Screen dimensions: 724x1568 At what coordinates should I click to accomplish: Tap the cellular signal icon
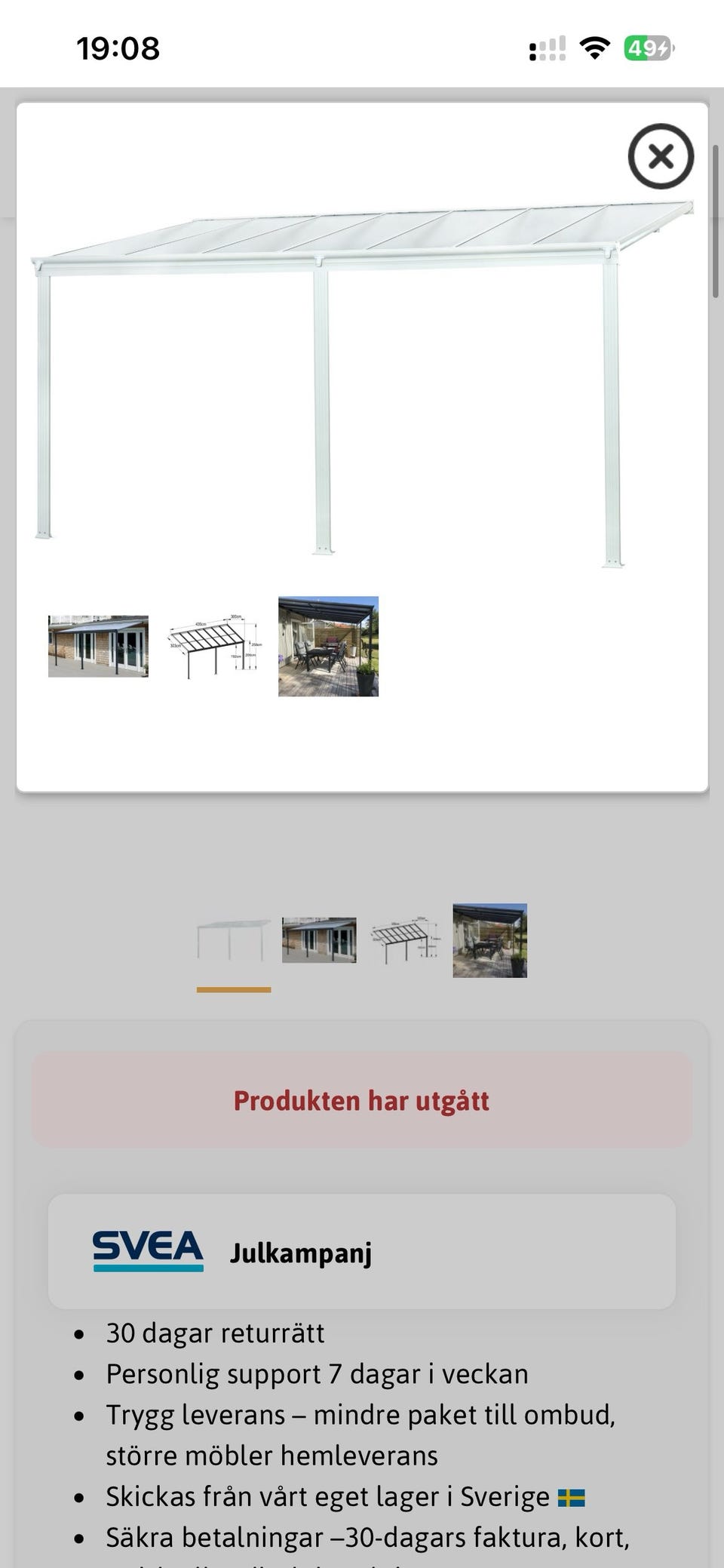pos(546,48)
